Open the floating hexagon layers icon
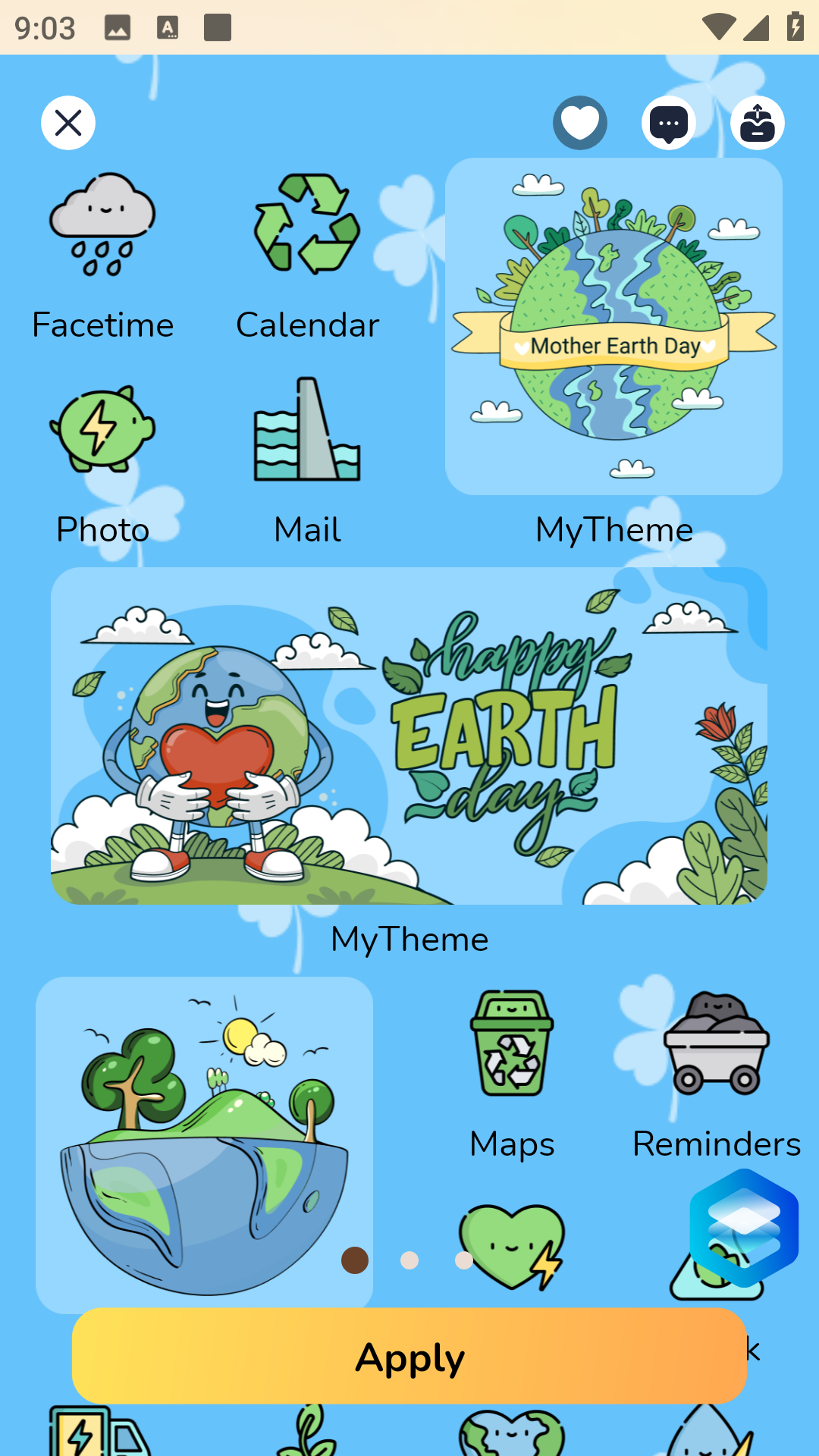The height and width of the screenshot is (1456, 819). [744, 1227]
